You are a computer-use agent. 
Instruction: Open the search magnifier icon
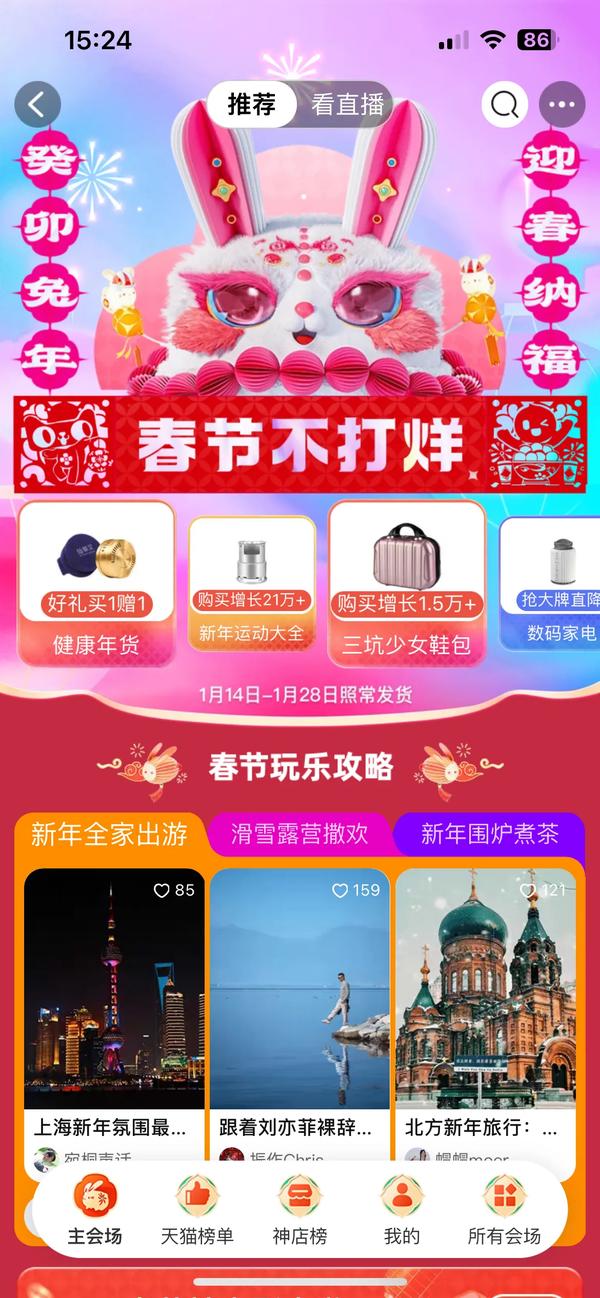click(x=504, y=104)
